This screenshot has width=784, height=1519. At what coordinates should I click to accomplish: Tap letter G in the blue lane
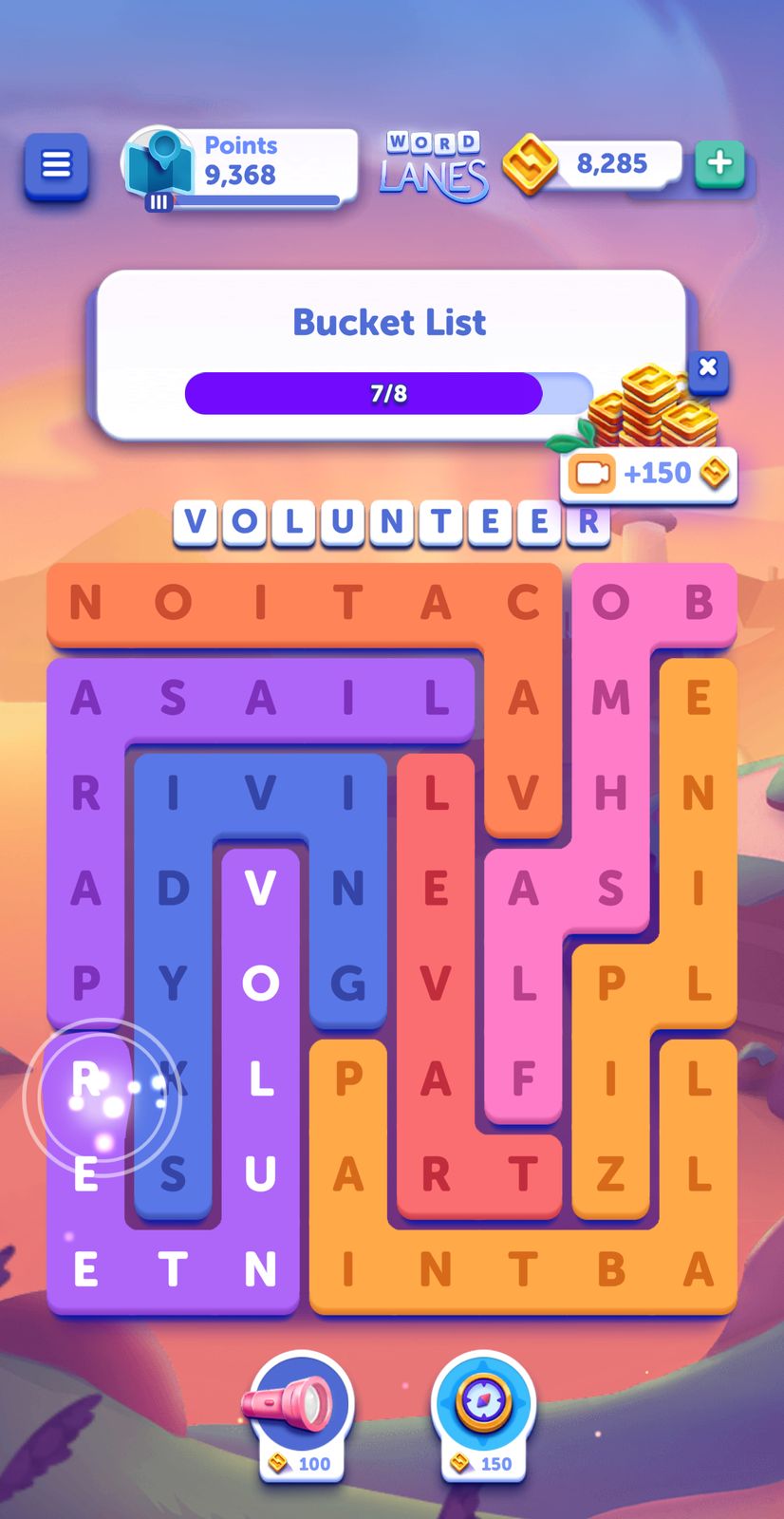(347, 984)
